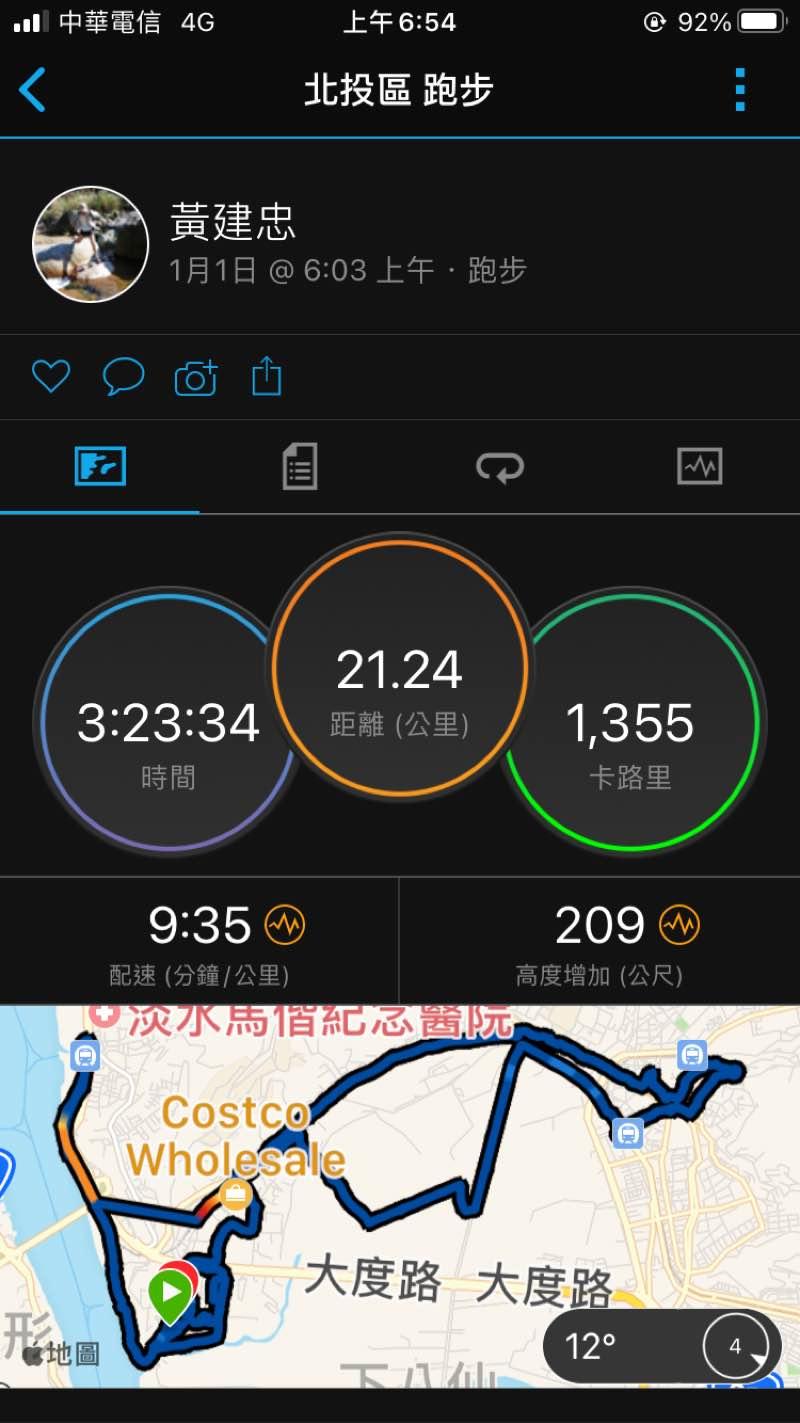This screenshot has width=800, height=1423.
Task: Tap elevation insight icon next to 209
Action: tap(680, 925)
